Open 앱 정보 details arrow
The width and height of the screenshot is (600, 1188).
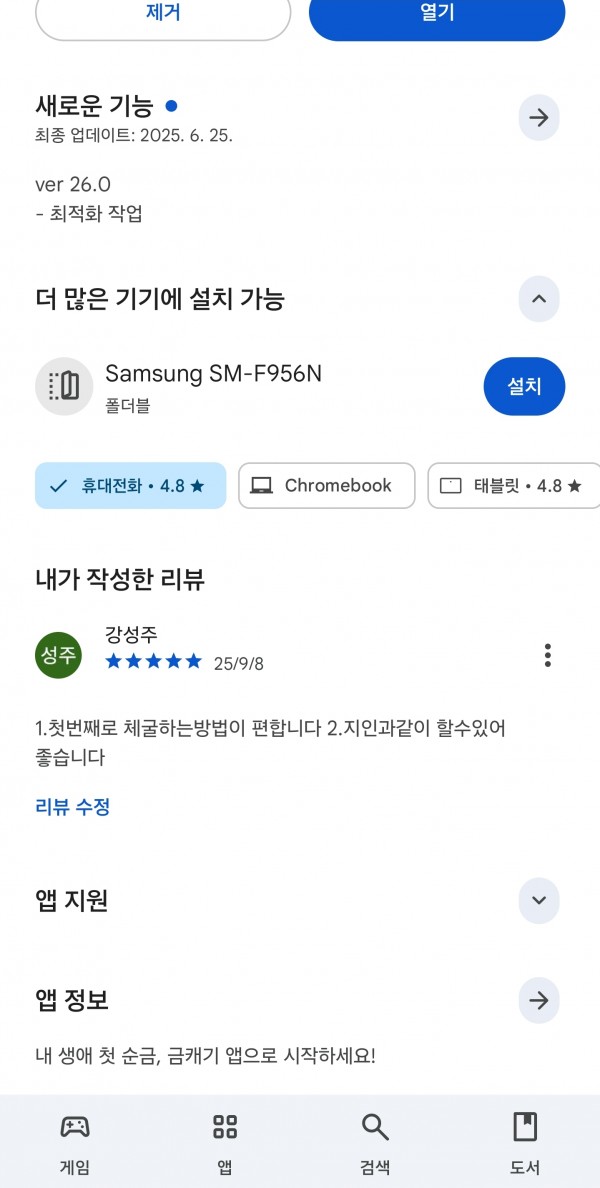pos(539,1000)
